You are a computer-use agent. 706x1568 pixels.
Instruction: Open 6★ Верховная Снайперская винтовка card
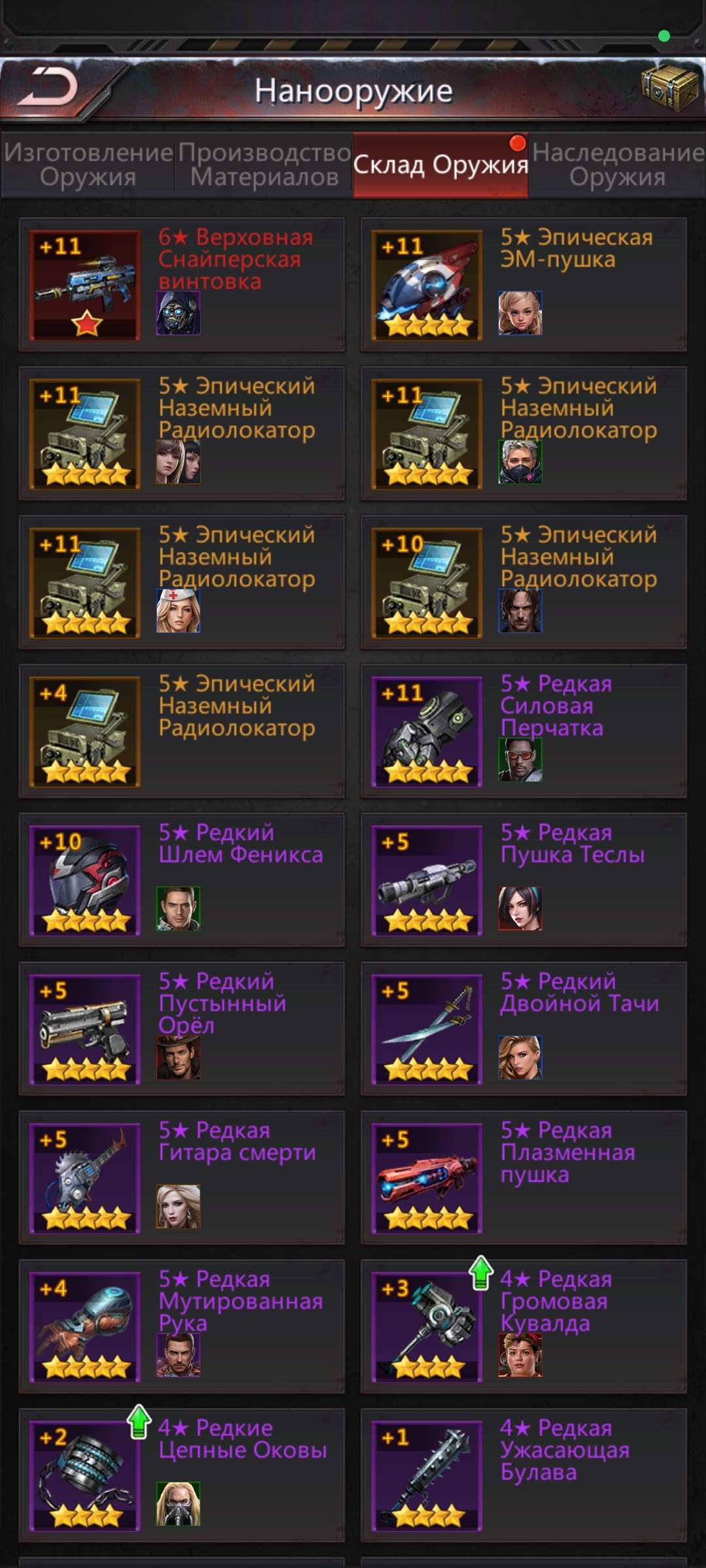click(x=182, y=286)
